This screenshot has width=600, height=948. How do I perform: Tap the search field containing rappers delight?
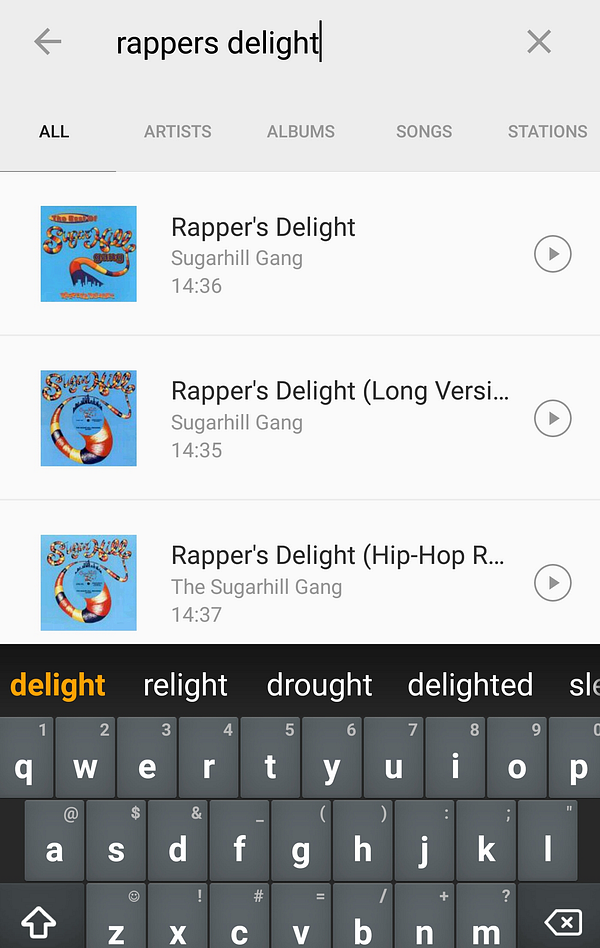[300, 43]
